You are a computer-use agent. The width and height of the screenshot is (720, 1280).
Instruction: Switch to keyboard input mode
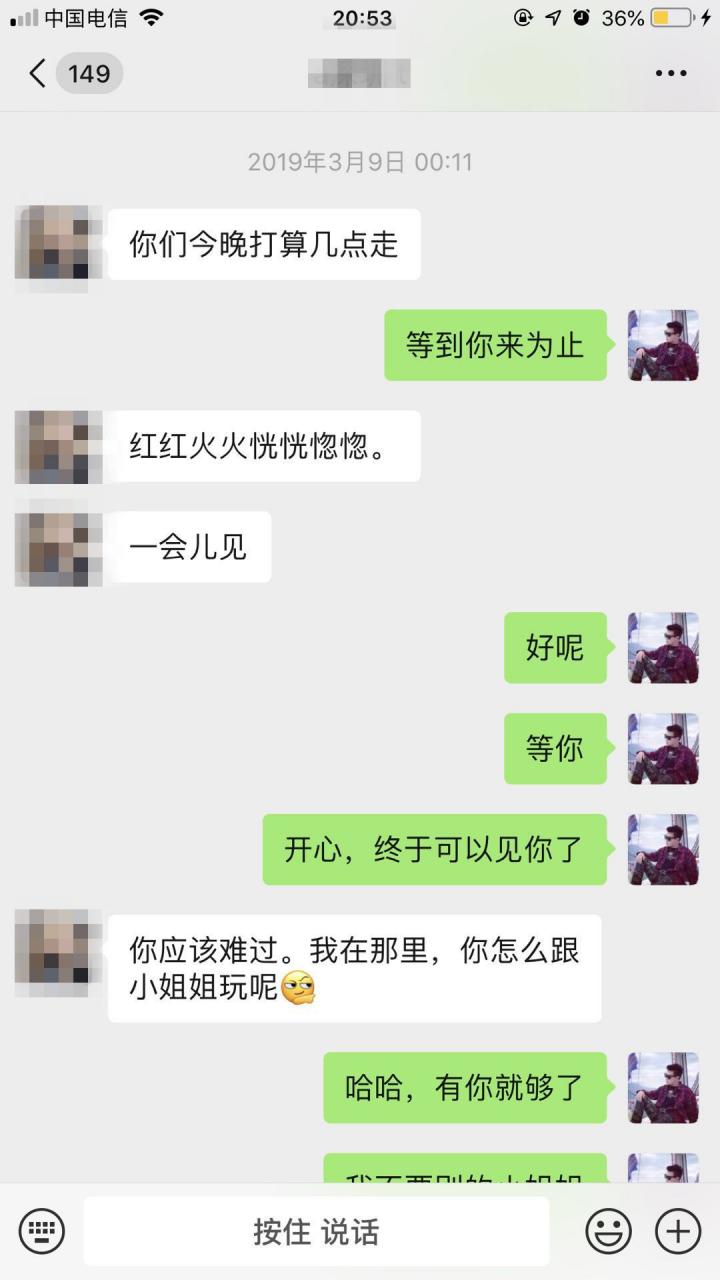point(41,1230)
